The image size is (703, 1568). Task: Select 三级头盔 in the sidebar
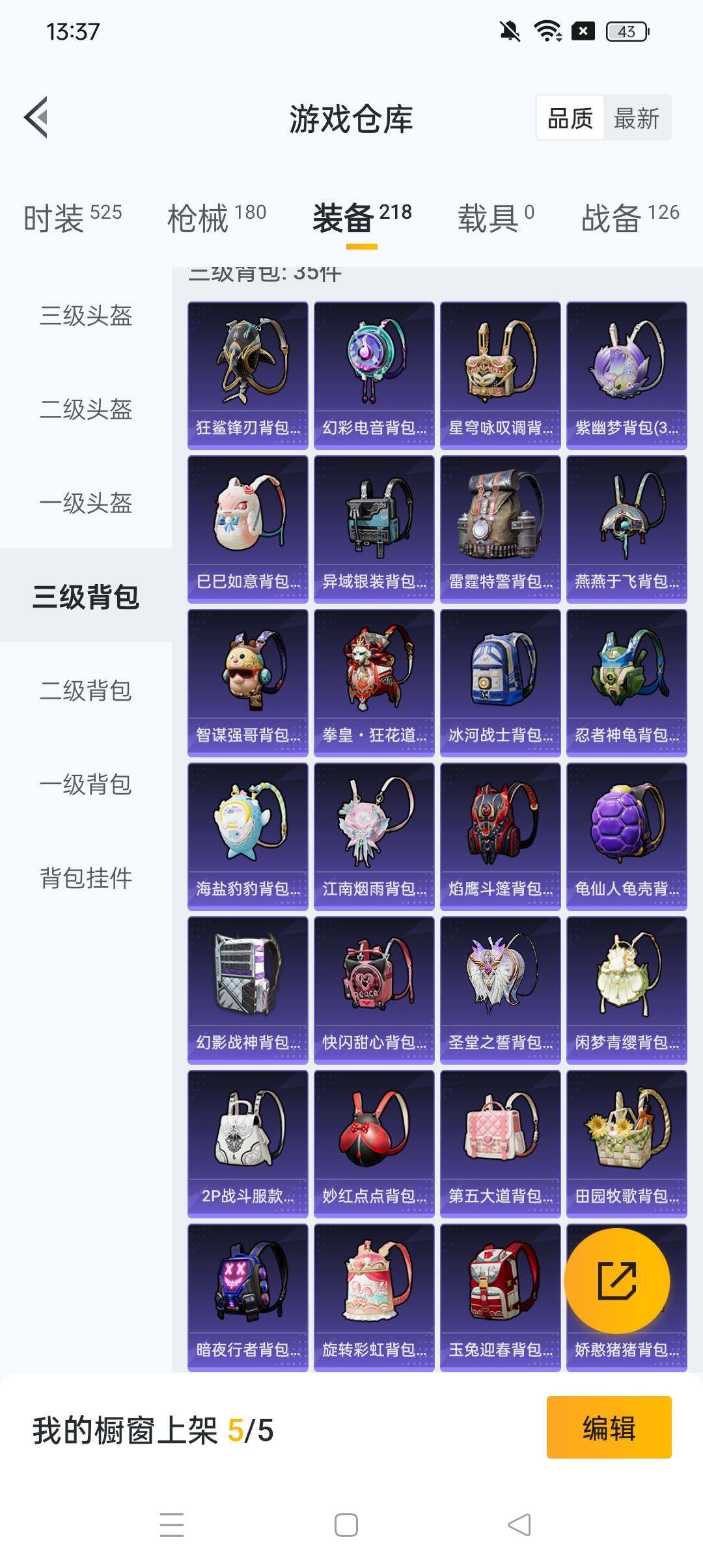[x=86, y=316]
